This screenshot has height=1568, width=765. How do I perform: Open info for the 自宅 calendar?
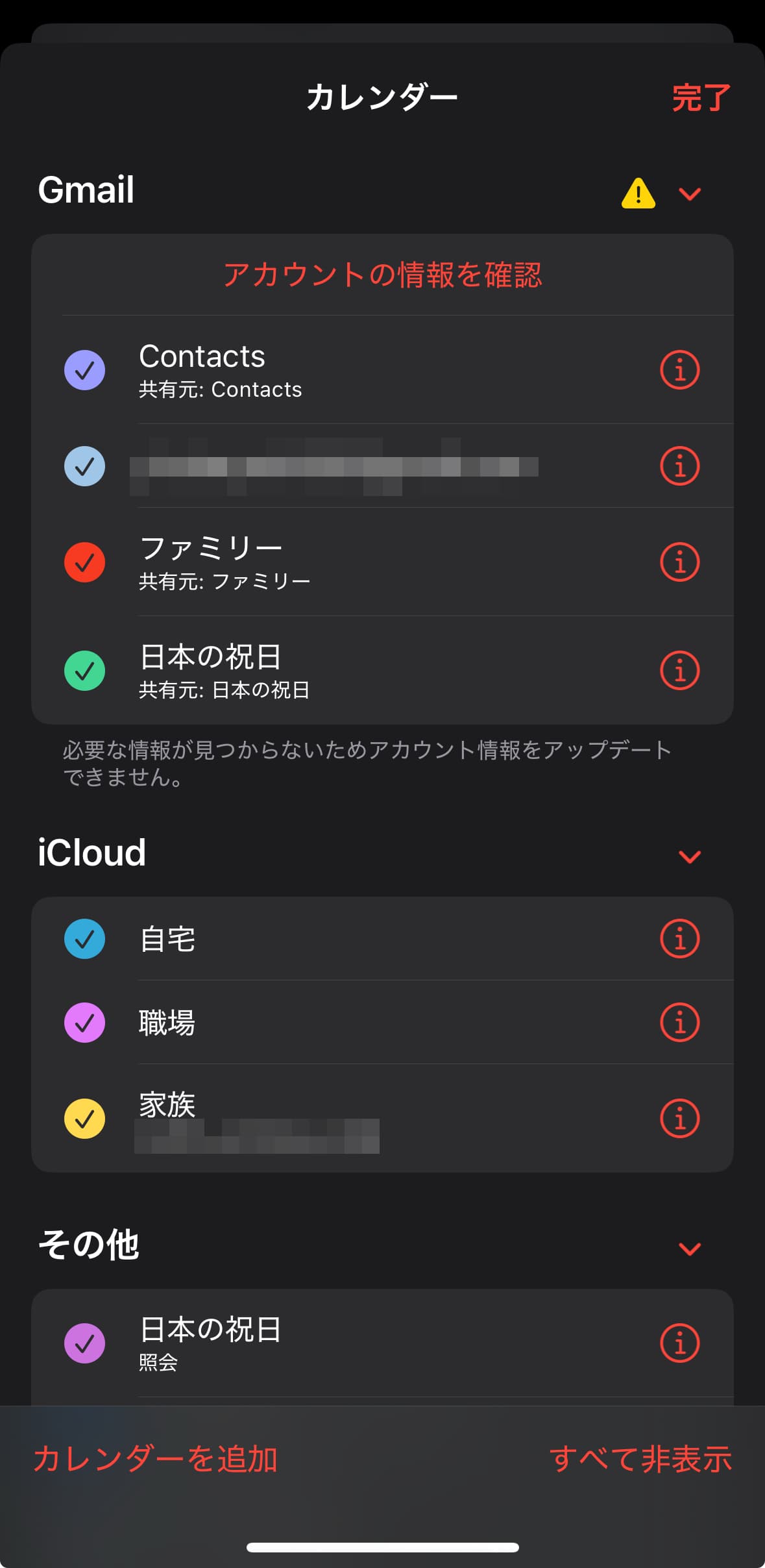pos(679,939)
